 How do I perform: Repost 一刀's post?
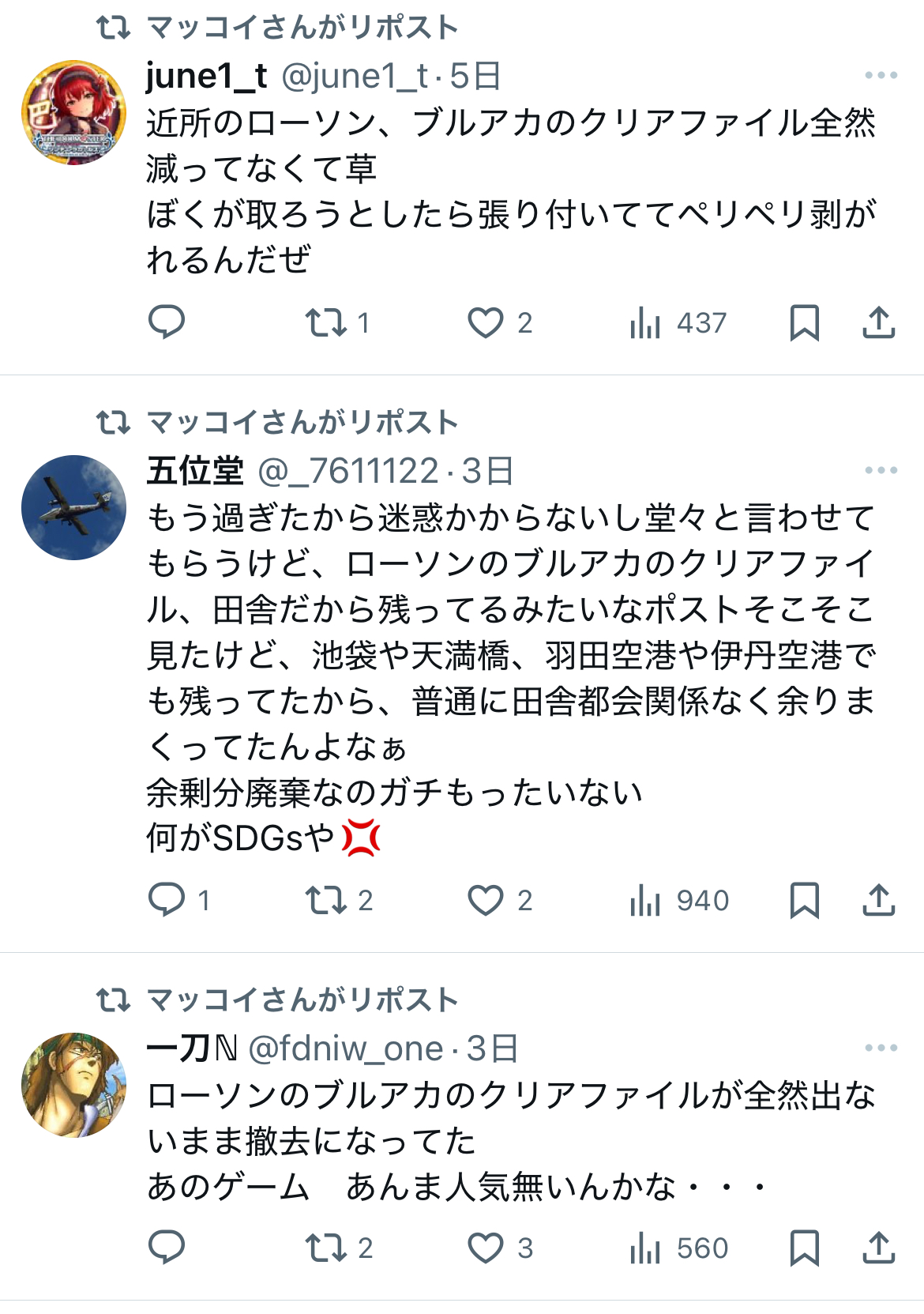pos(326,1248)
